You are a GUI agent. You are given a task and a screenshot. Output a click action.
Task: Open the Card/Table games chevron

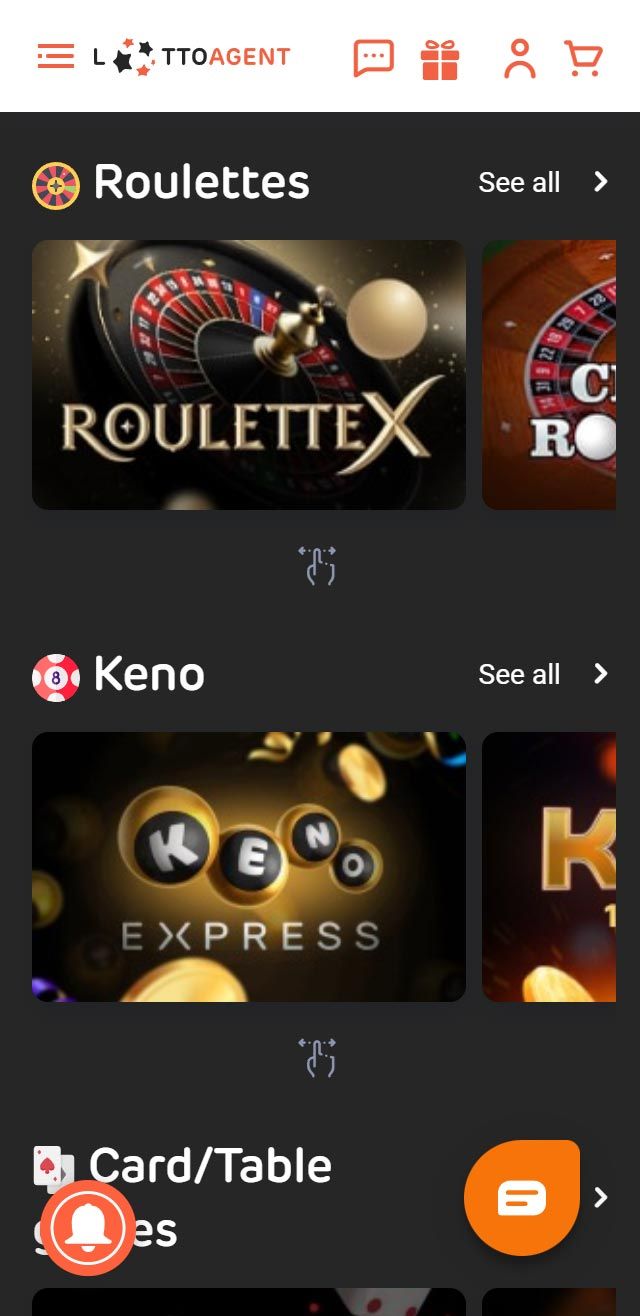[x=601, y=1197]
